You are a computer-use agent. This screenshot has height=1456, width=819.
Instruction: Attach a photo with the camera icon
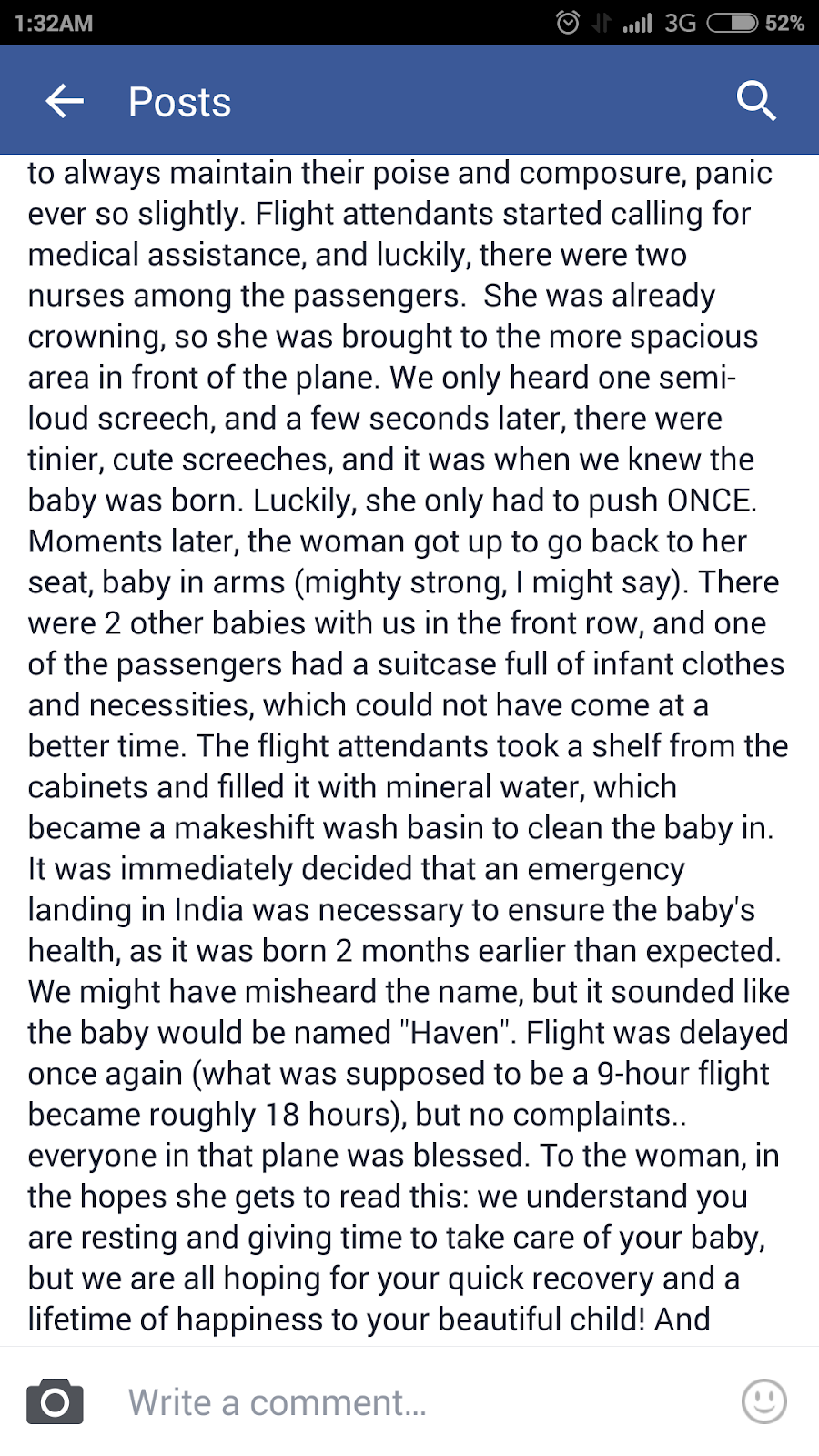click(x=56, y=1402)
